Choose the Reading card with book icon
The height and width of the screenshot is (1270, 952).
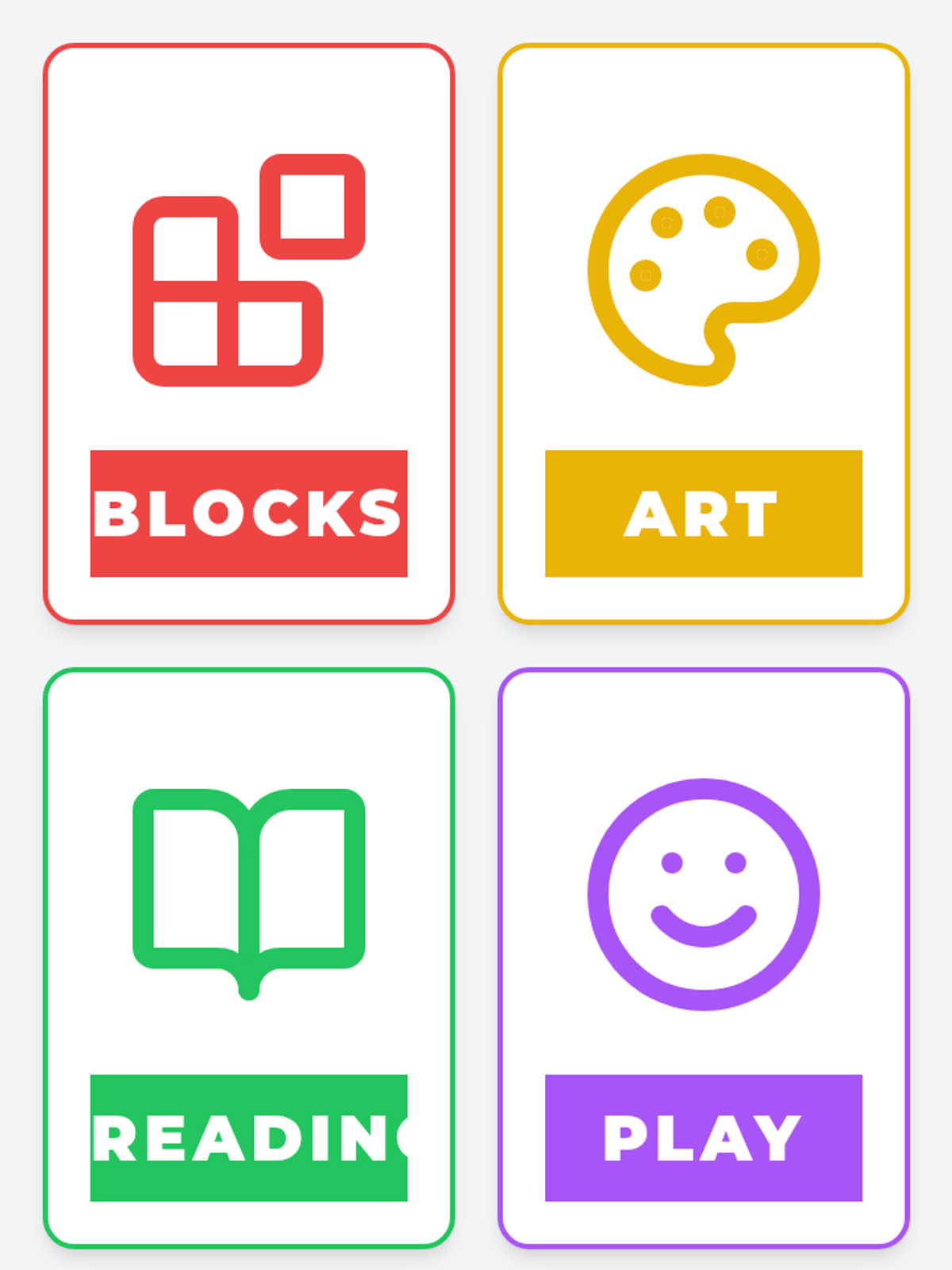pyautogui.click(x=248, y=958)
